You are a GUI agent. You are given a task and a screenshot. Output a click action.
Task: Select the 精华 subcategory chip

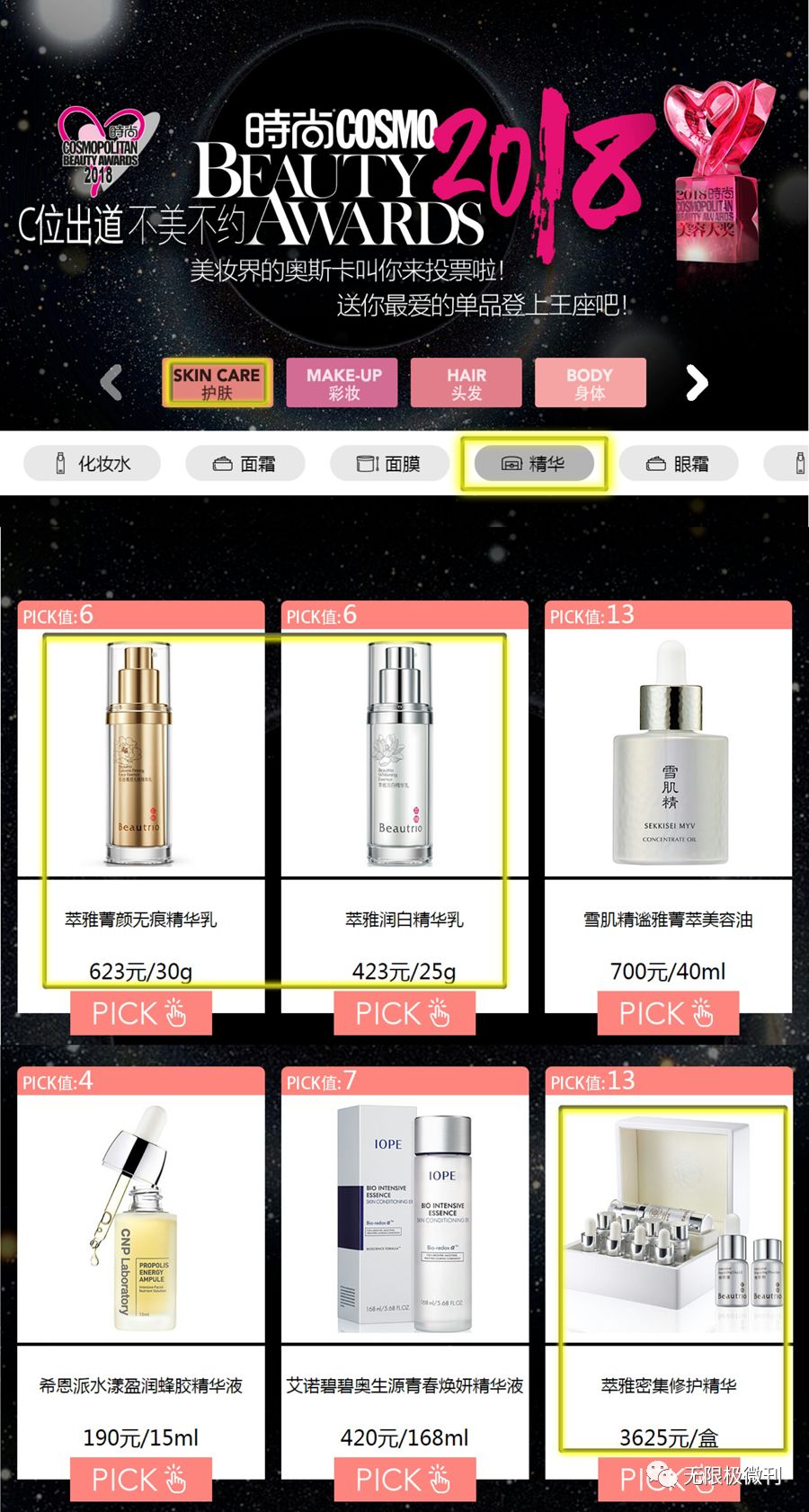point(534,464)
